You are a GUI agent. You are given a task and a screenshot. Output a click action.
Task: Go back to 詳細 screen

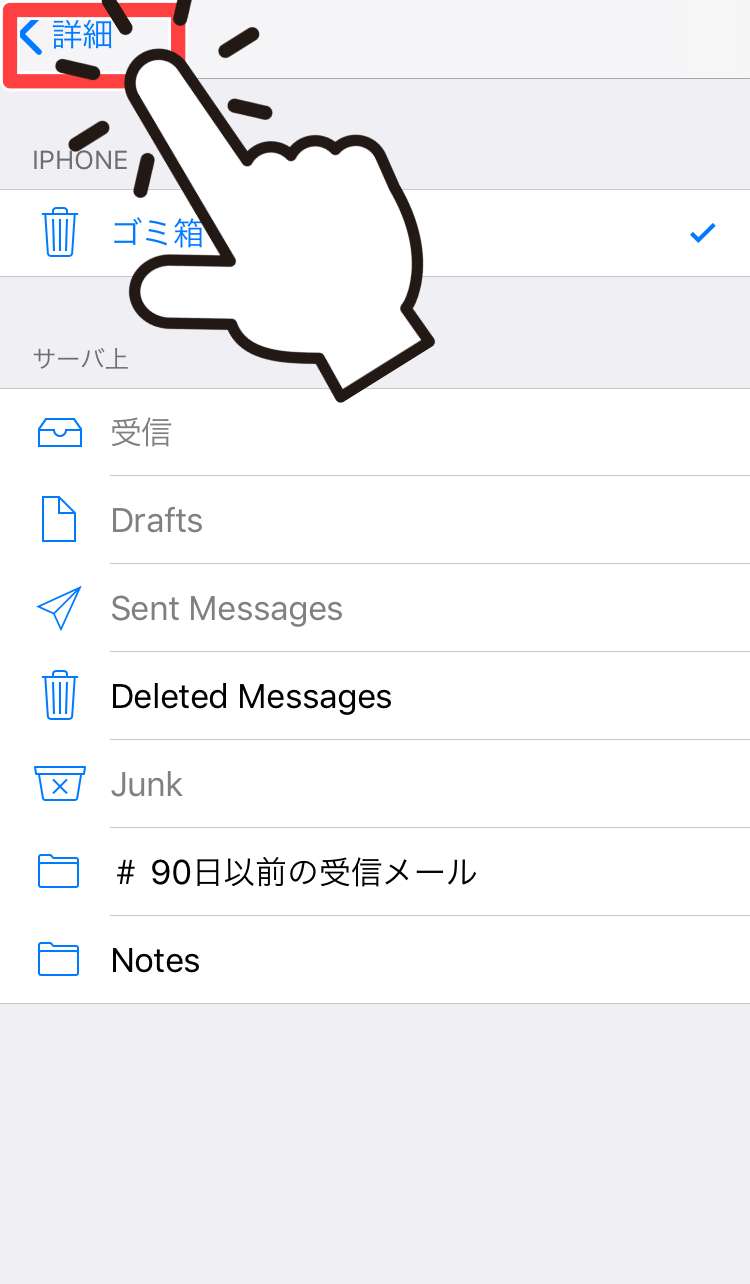tap(68, 38)
